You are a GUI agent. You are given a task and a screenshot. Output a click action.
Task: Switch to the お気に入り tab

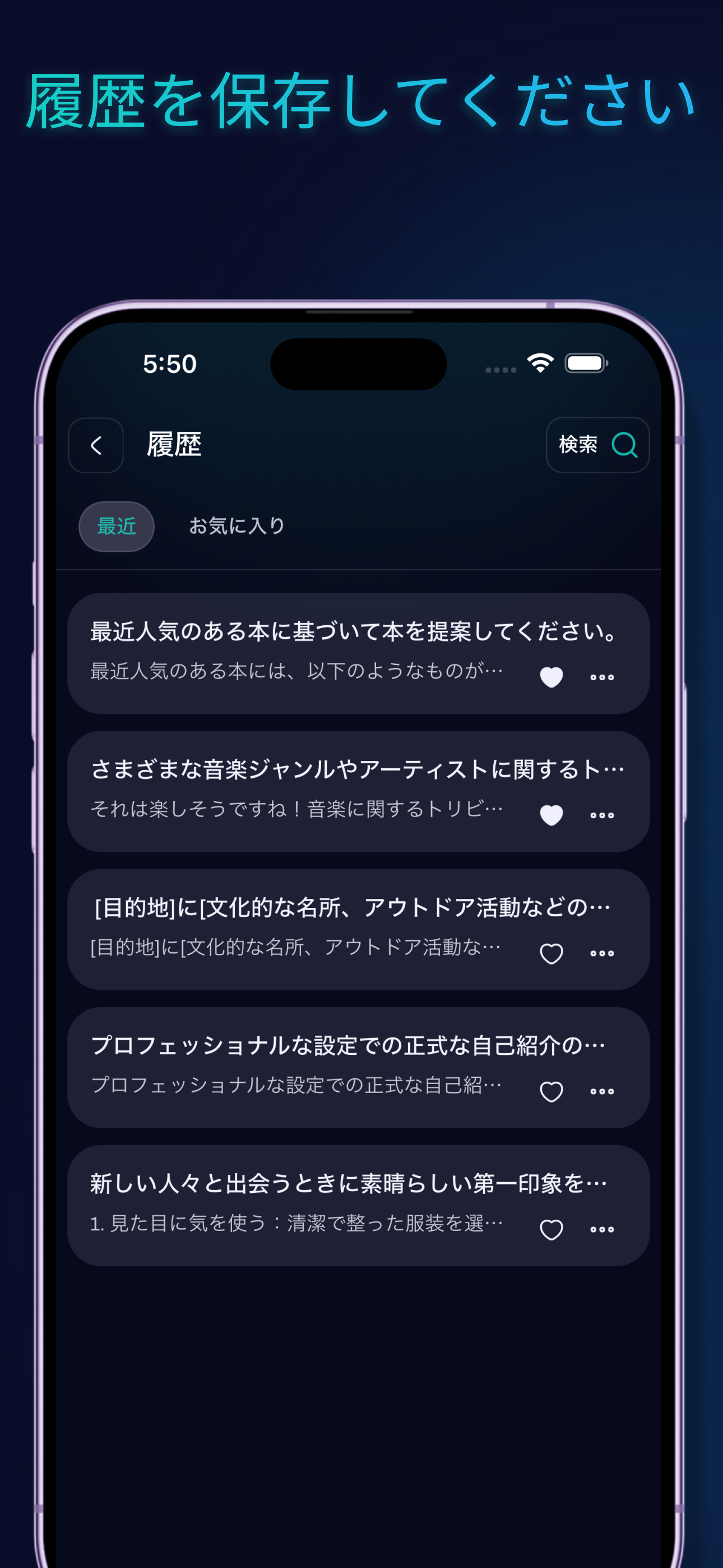tap(236, 526)
